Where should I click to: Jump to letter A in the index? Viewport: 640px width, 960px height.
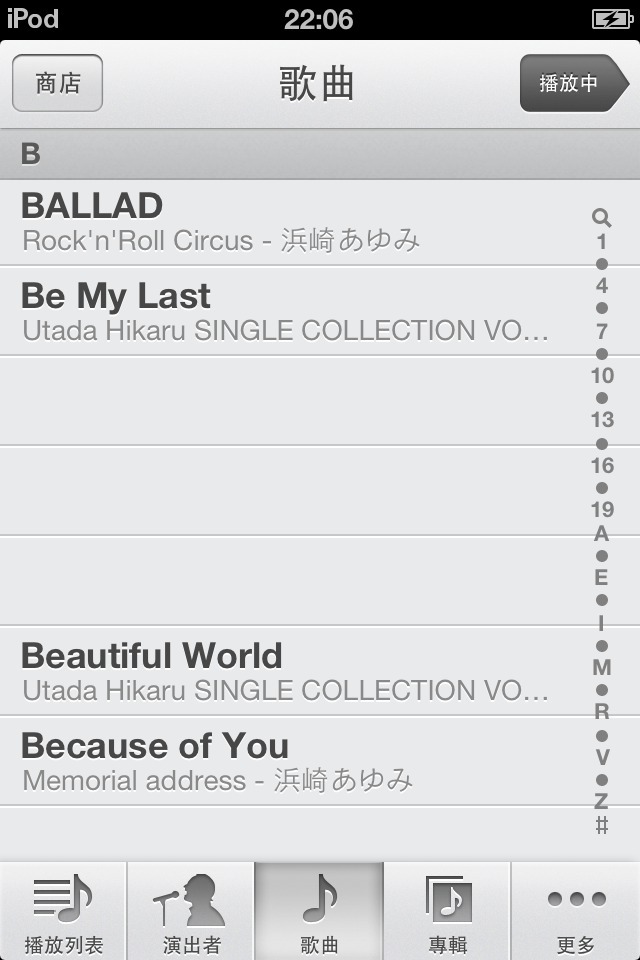pos(601,533)
